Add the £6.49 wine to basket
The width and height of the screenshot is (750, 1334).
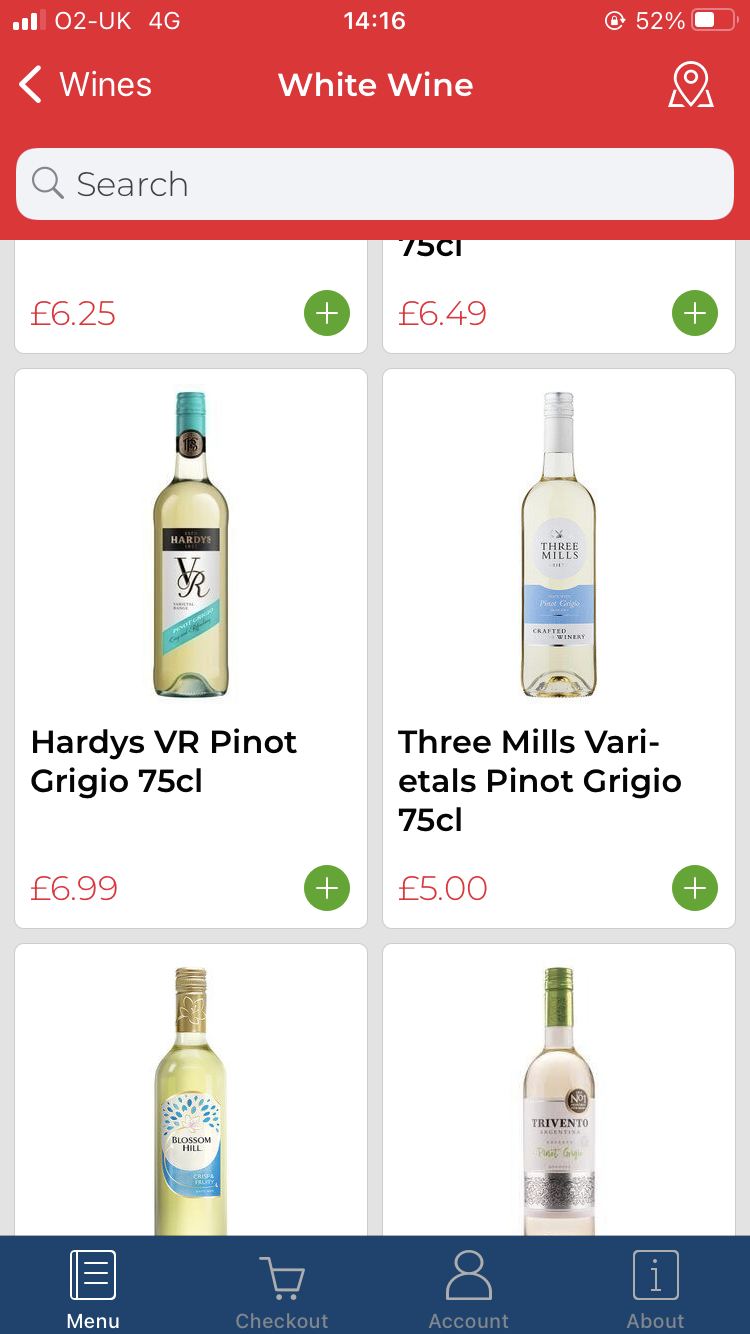(695, 314)
